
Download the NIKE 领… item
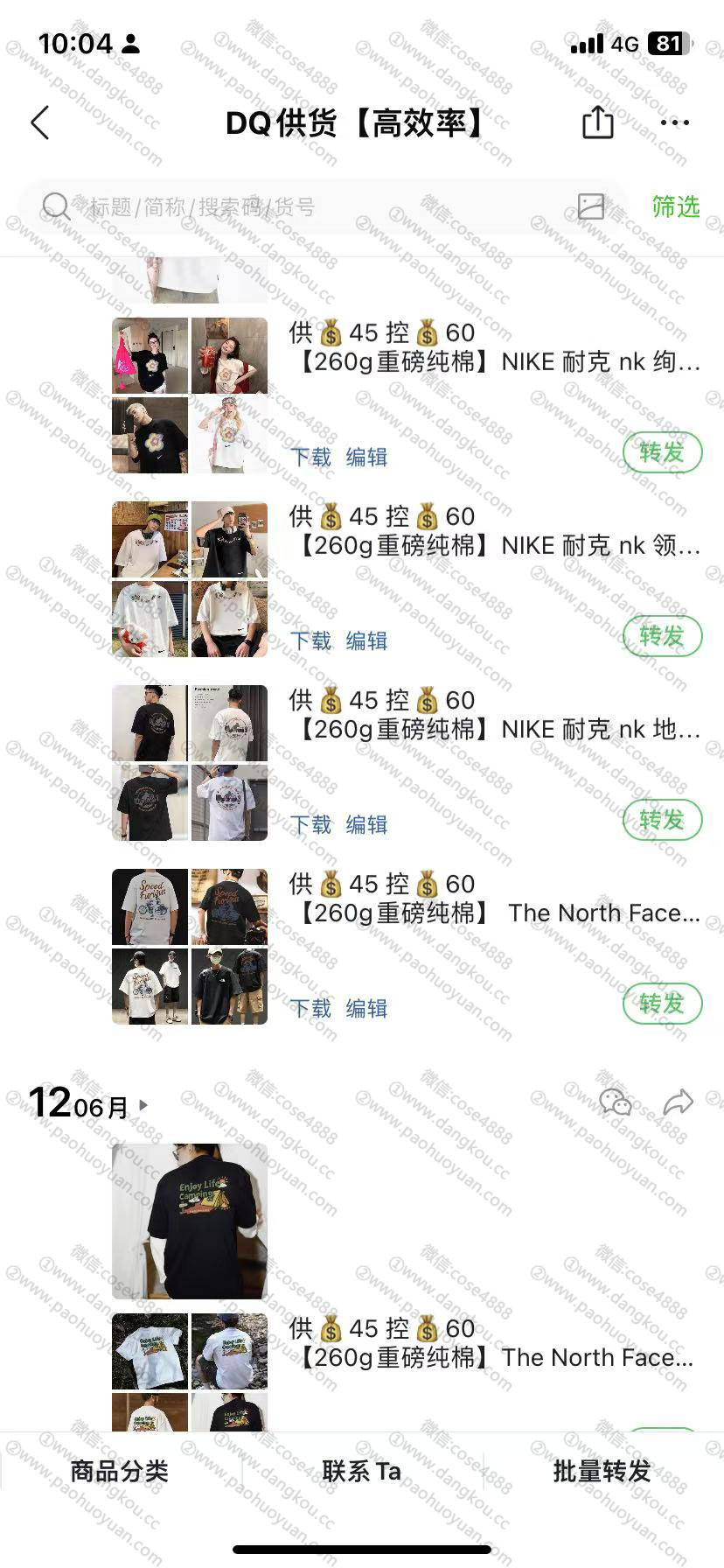[x=311, y=640]
